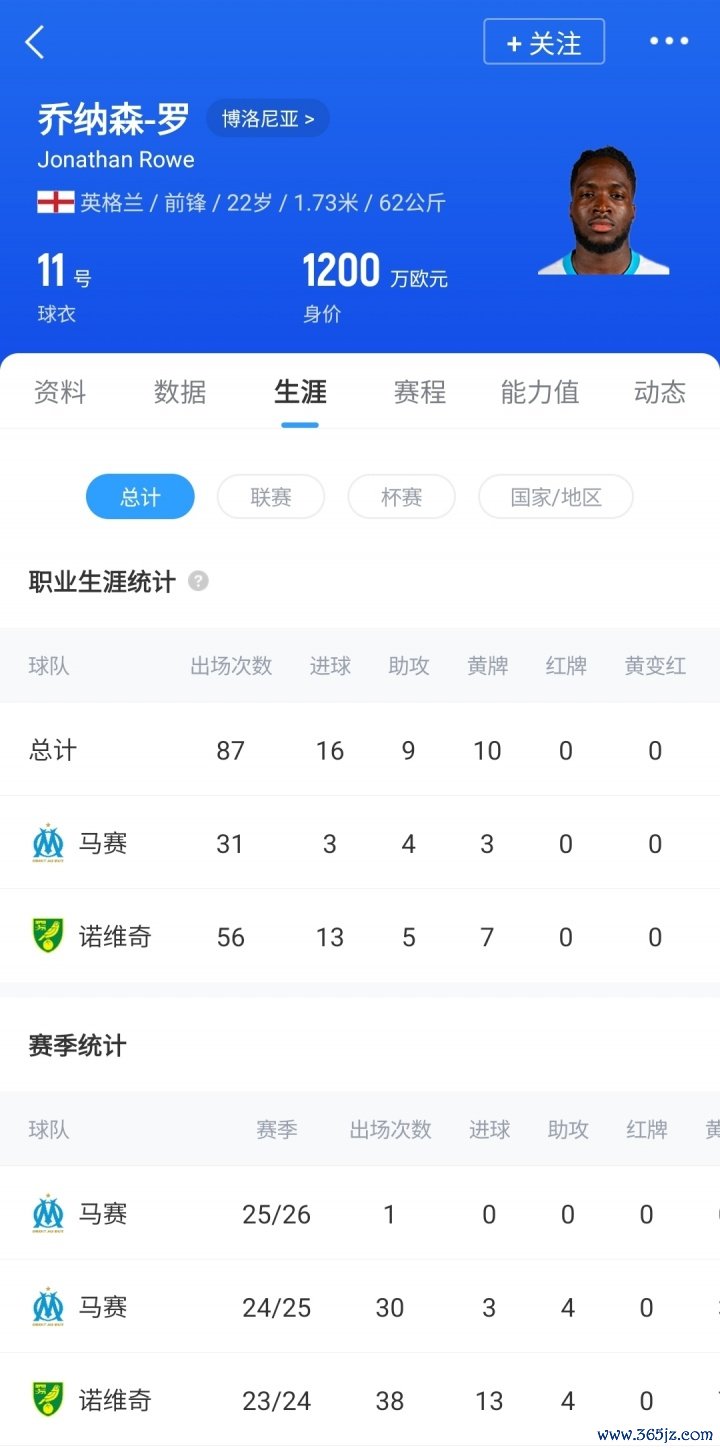Select the 总计 filter chip

click(x=140, y=497)
